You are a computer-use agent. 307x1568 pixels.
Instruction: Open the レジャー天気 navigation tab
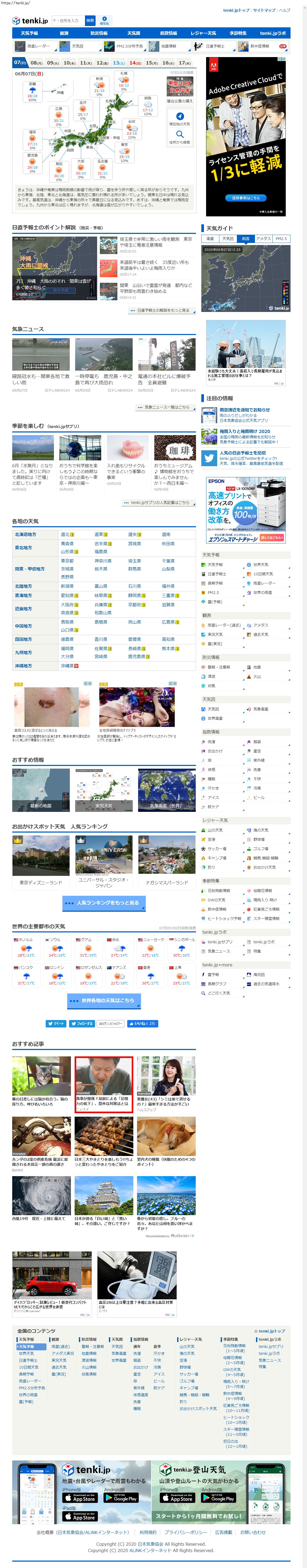pyautogui.click(x=203, y=33)
